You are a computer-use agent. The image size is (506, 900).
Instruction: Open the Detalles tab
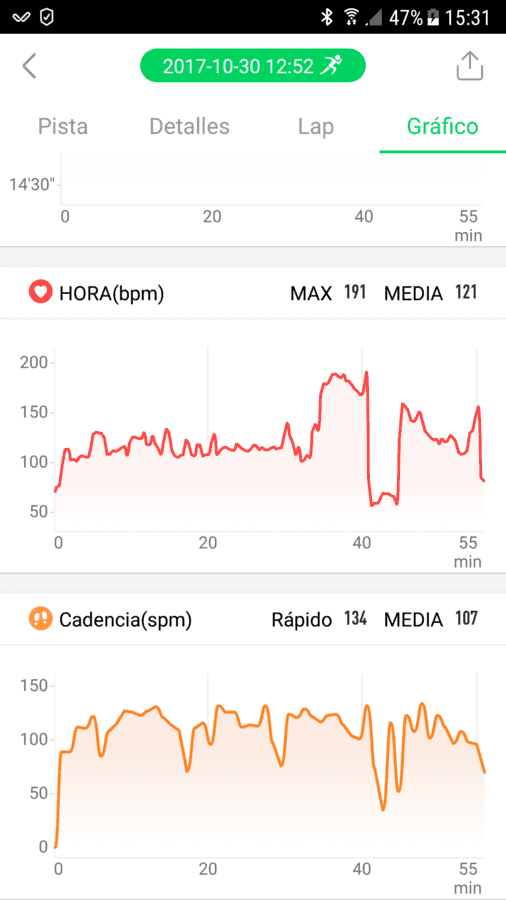(x=189, y=126)
